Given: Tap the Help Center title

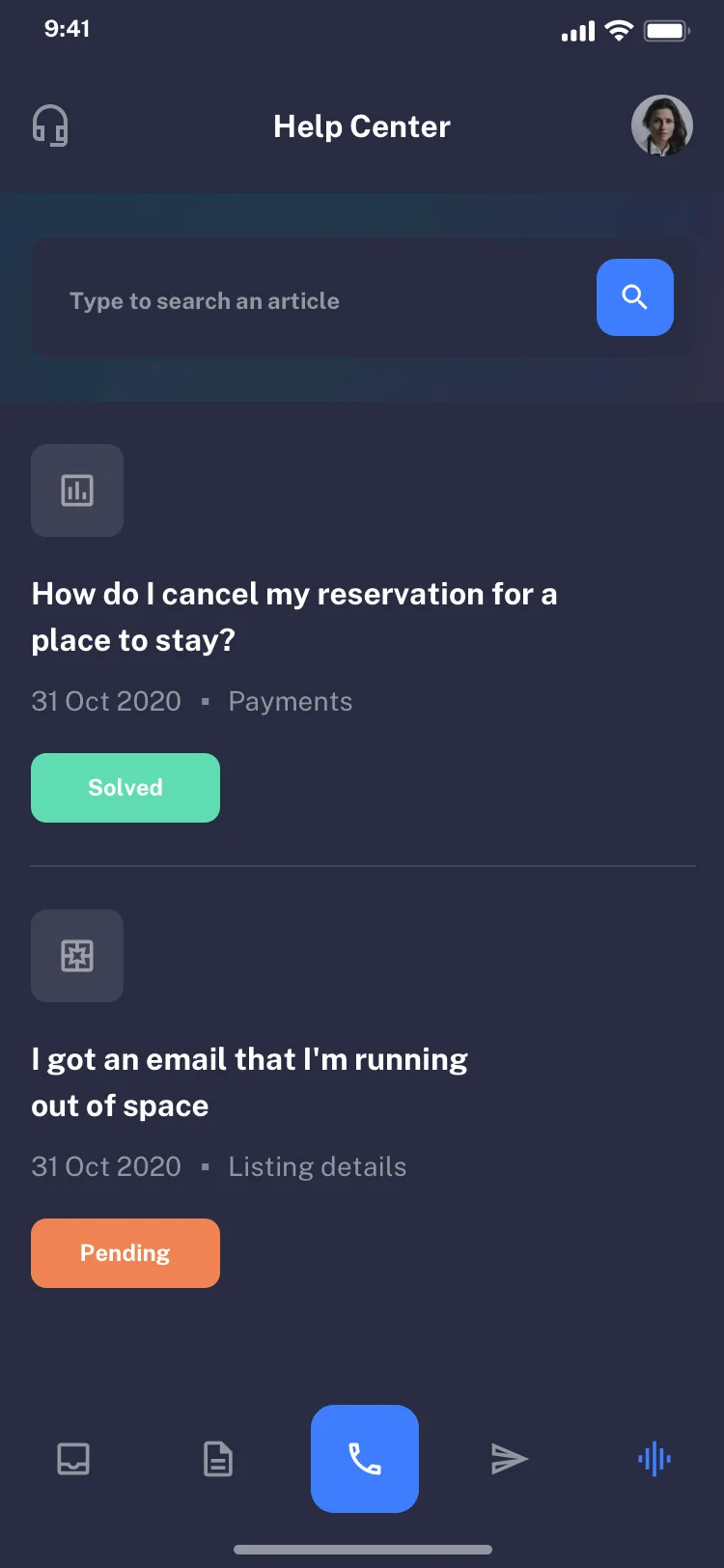Looking at the screenshot, I should (x=362, y=126).
